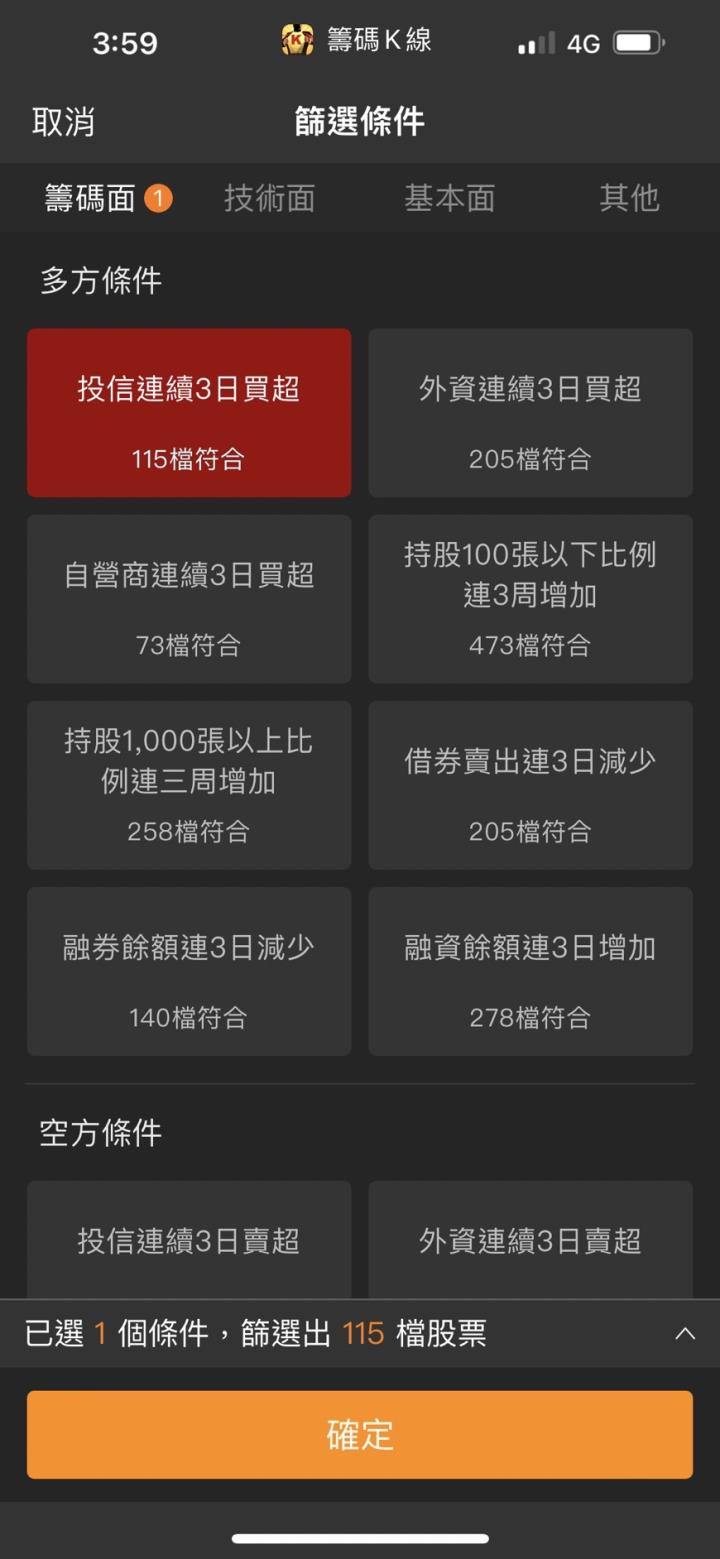Open the 其他 tab
Screen dimensions: 720x1559
pyautogui.click(x=628, y=198)
